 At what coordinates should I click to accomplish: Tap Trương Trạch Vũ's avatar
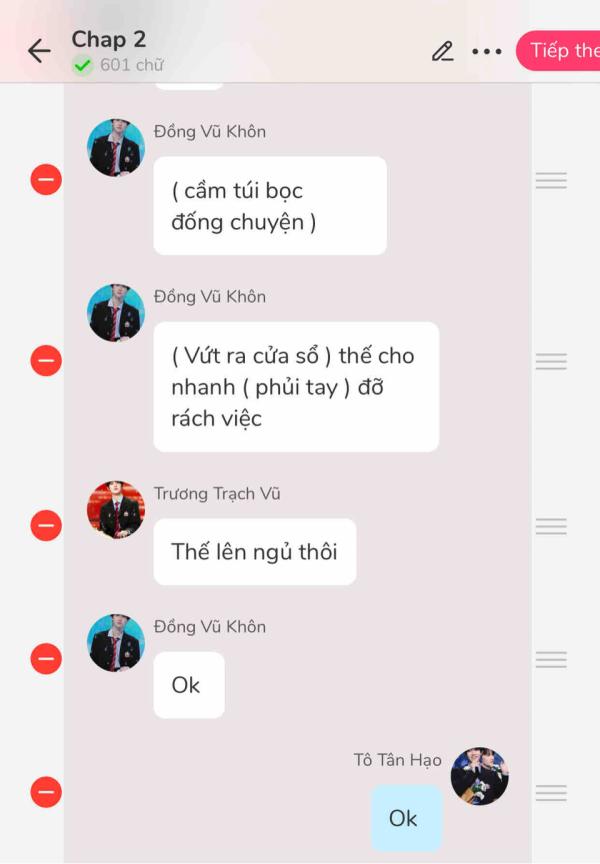pos(116,510)
